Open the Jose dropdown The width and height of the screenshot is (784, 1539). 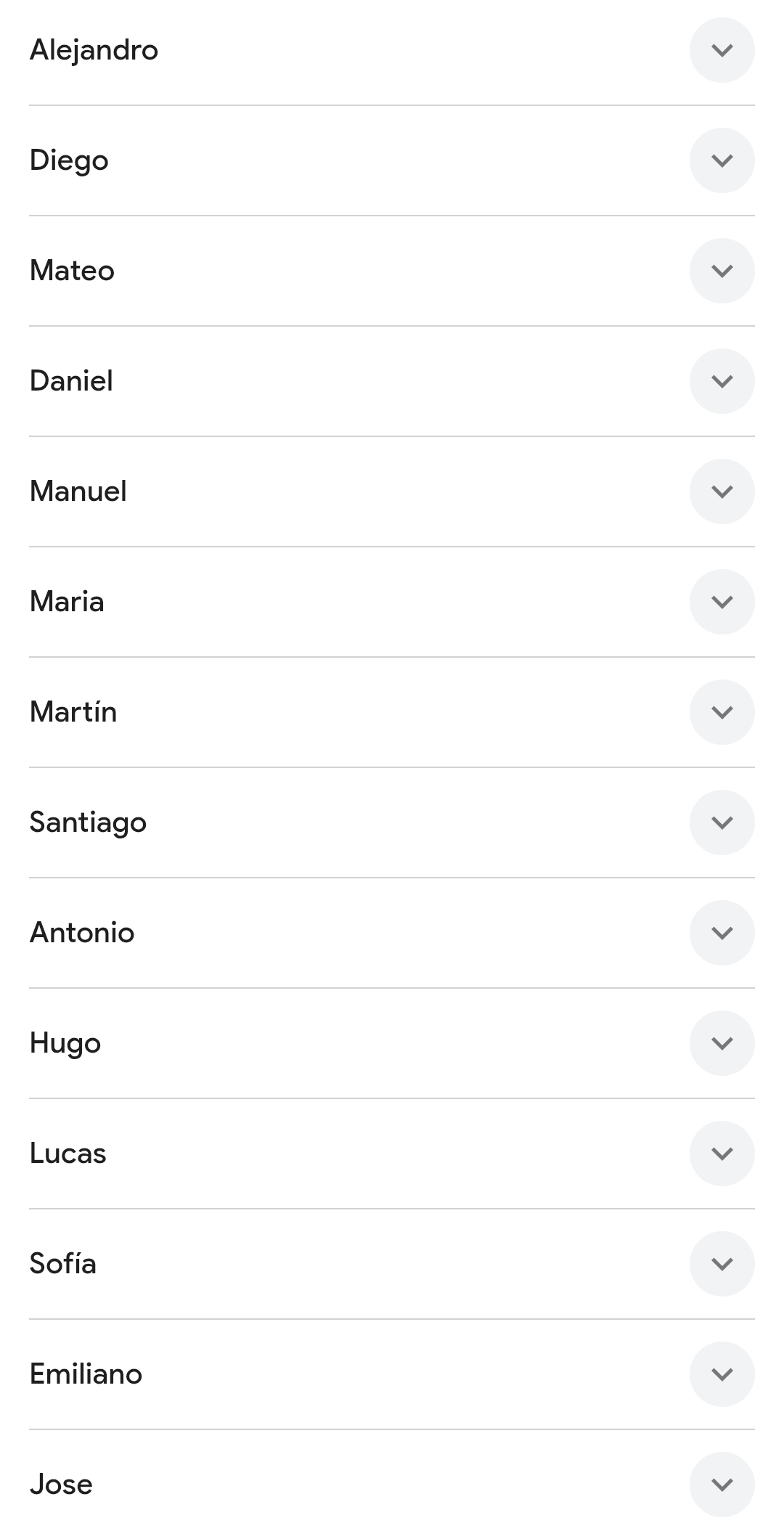pos(722,1485)
